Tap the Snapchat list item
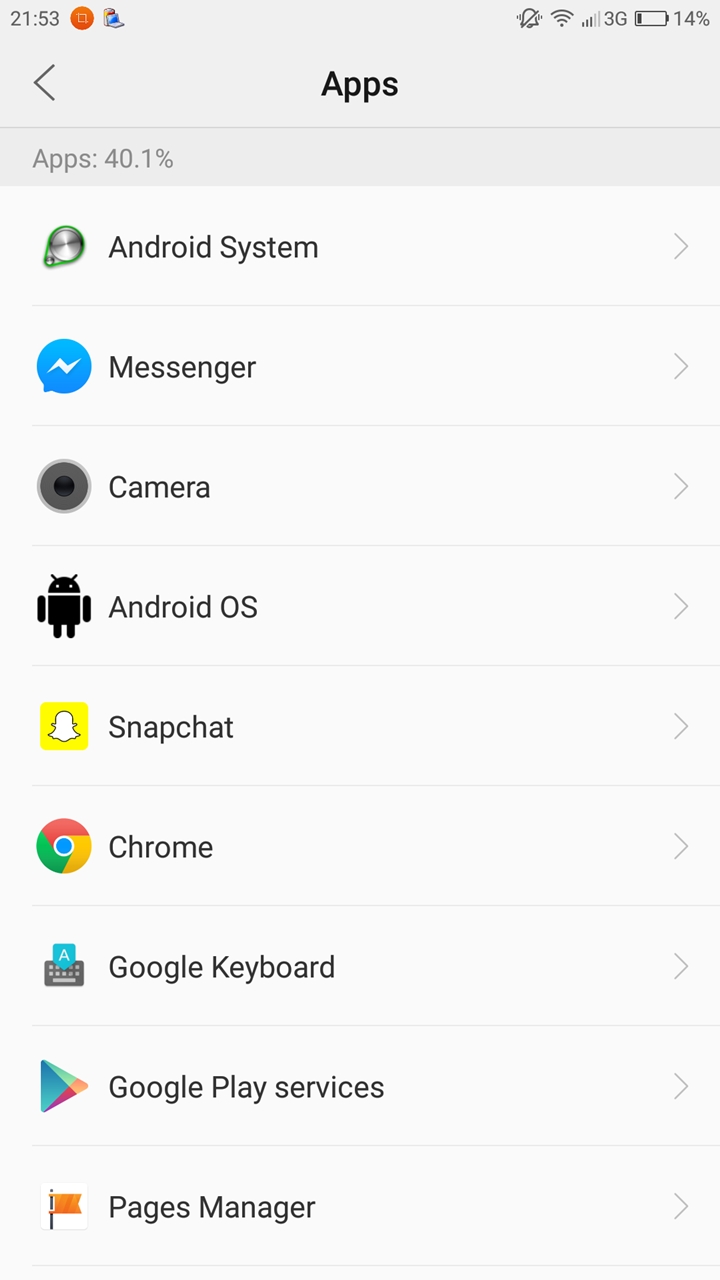 tap(360, 727)
